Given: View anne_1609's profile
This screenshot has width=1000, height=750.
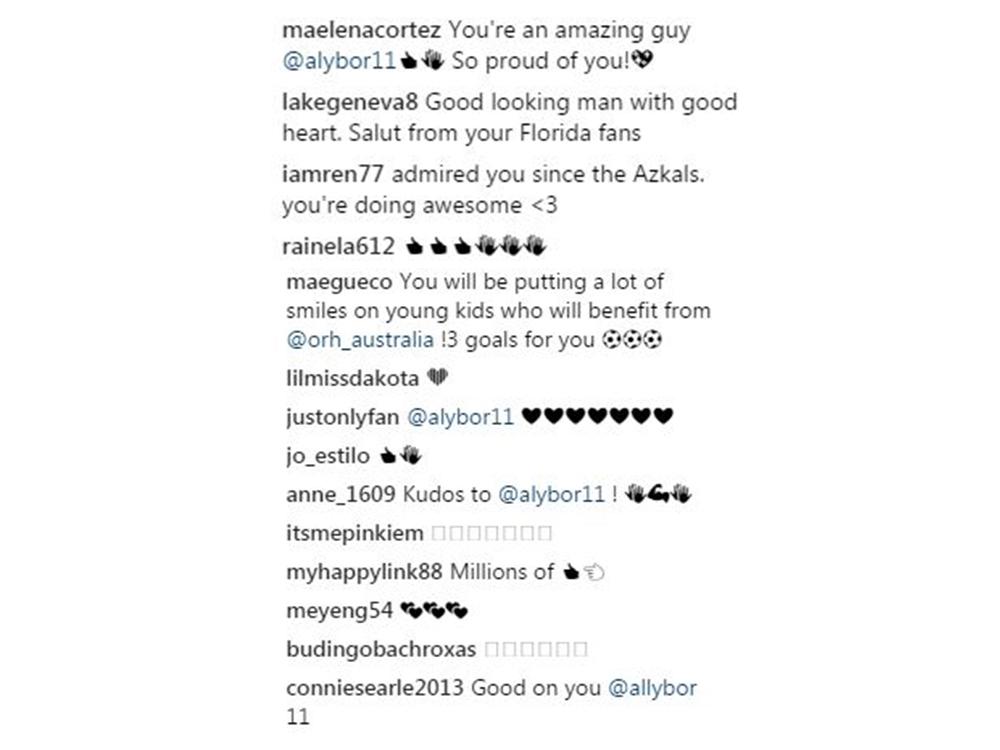Looking at the screenshot, I should click(x=342, y=494).
